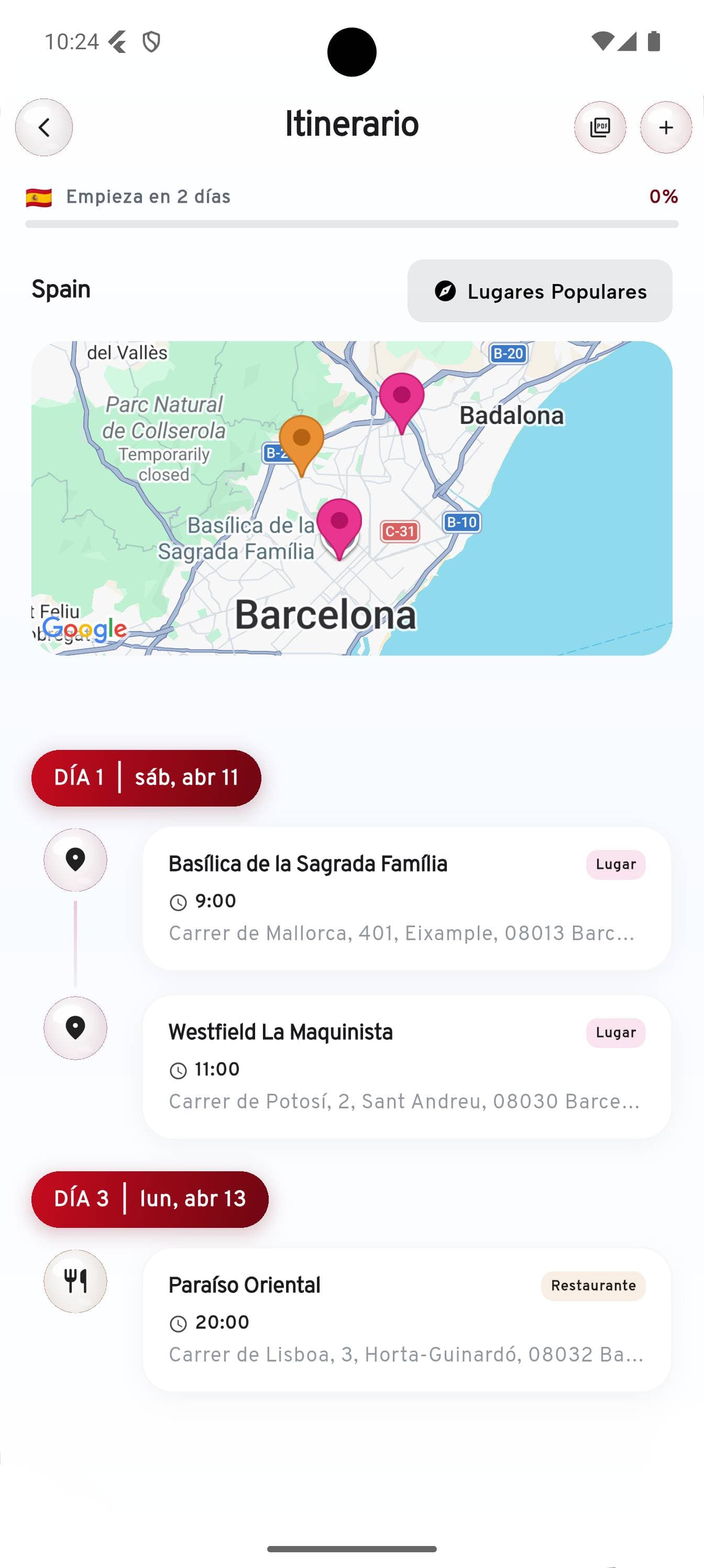Go back from the Itinerario screen
Screen dimensions: 704x1568
pos(44,127)
